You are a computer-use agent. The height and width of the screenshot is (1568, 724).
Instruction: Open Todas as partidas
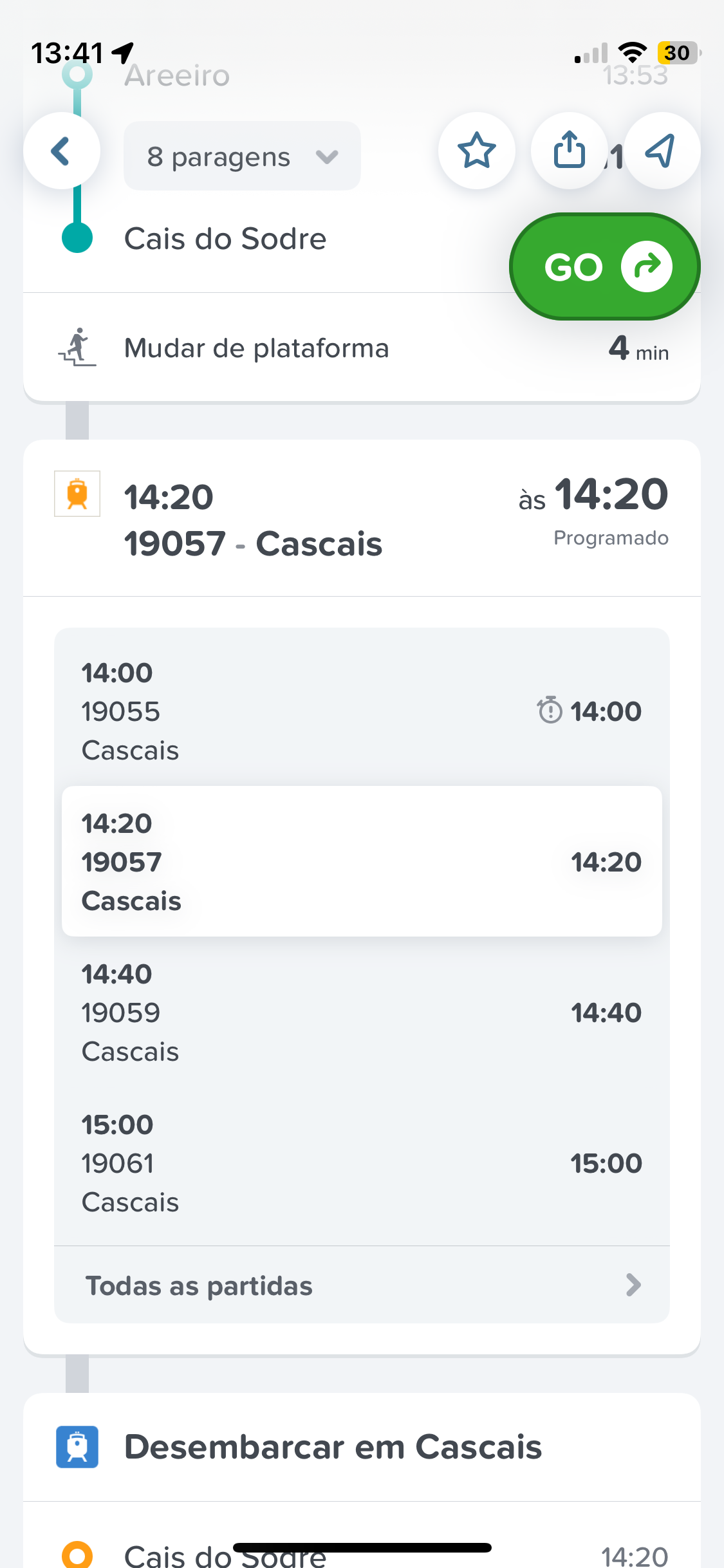(x=362, y=1285)
